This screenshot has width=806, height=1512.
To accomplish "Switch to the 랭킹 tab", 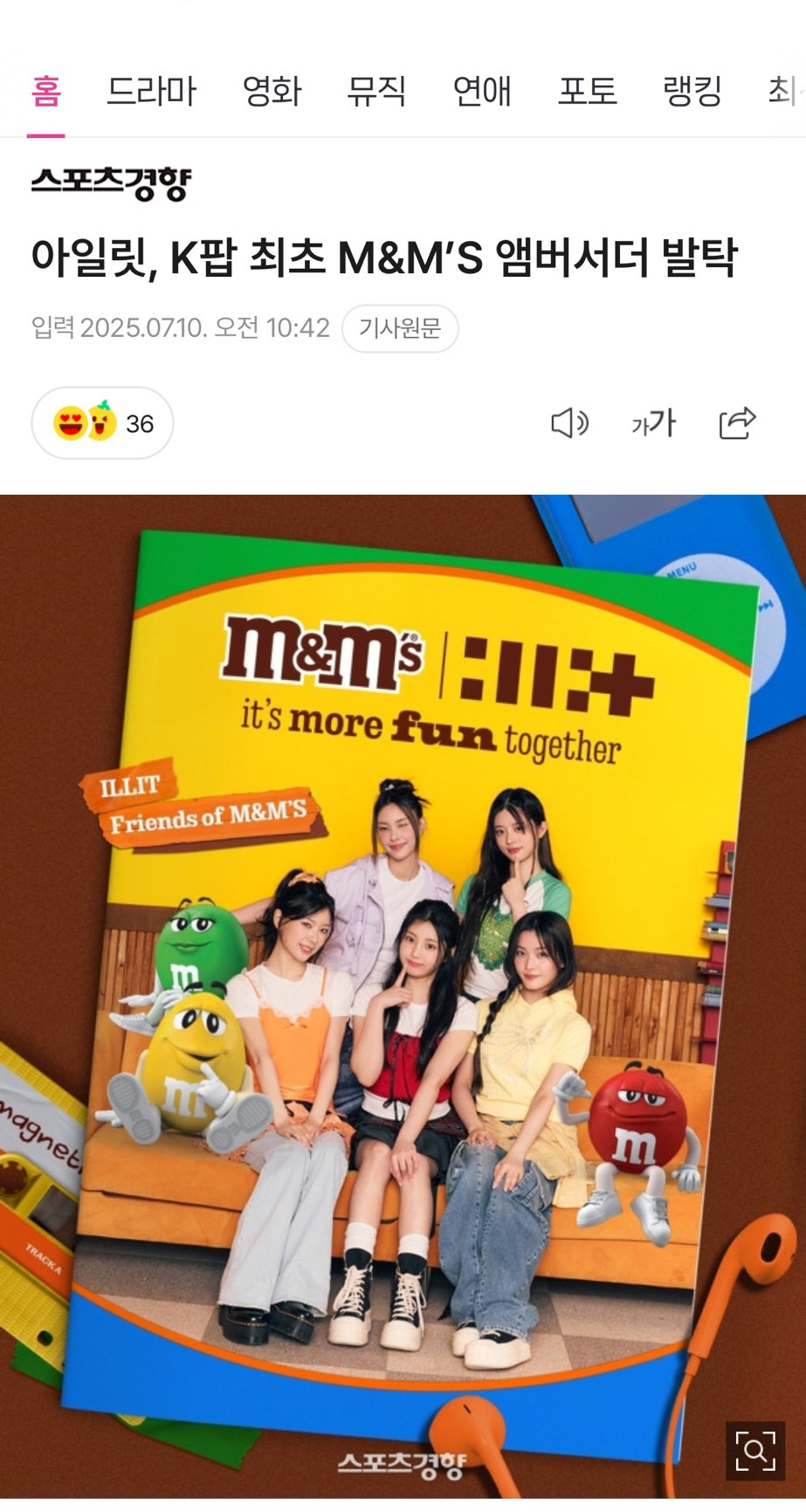I will click(x=692, y=92).
